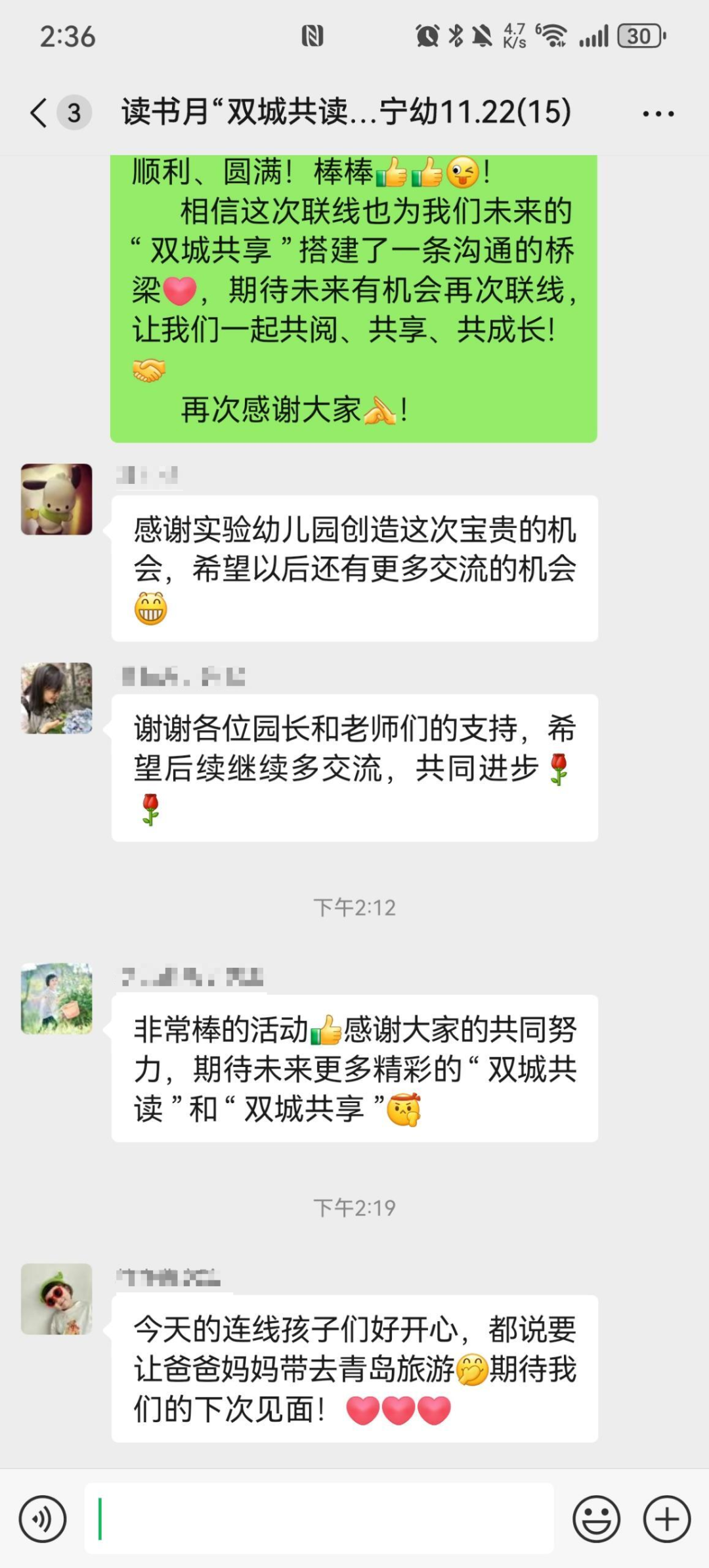The image size is (709, 1568).
Task: Tap avatar beside 非常棒的活动 message
Action: [56, 998]
